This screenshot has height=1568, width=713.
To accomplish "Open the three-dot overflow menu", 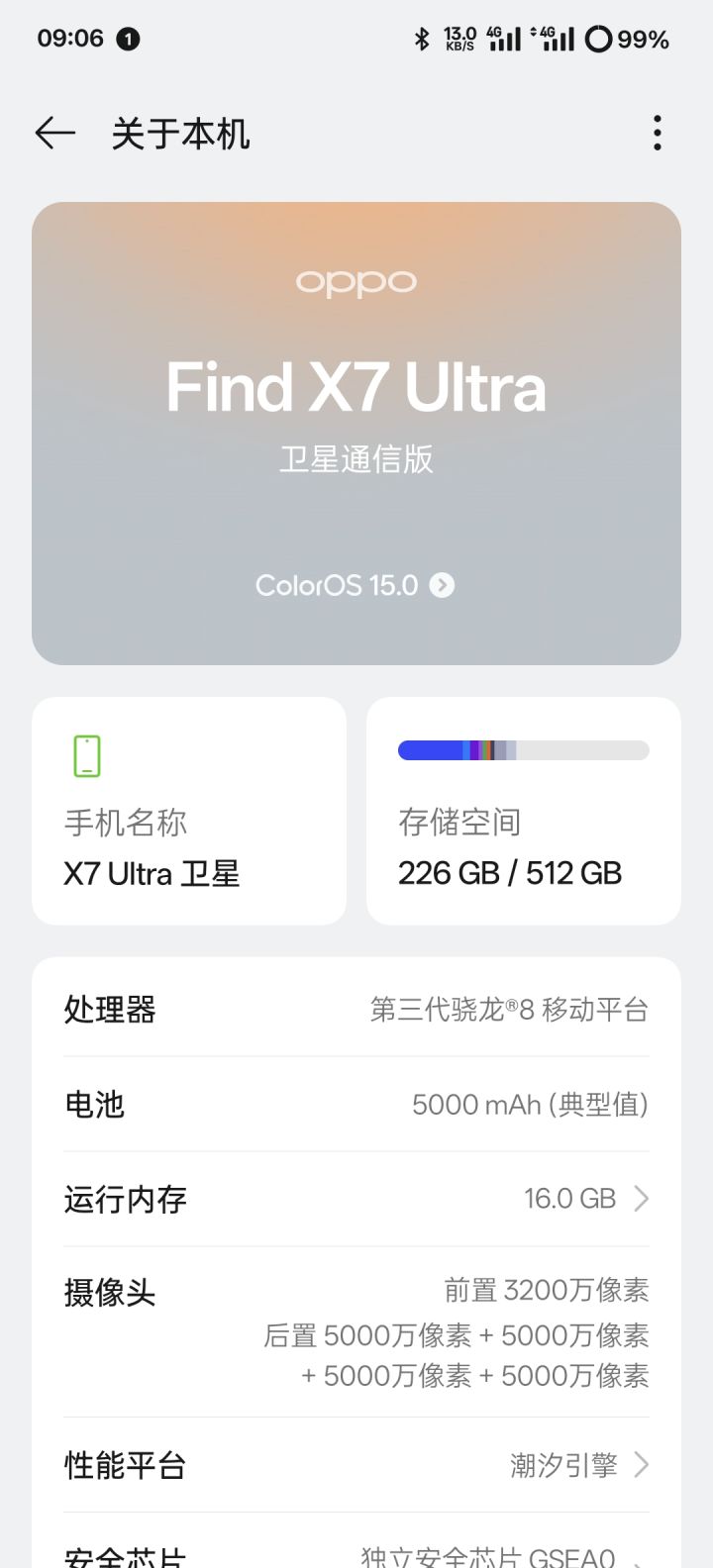I will pyautogui.click(x=657, y=132).
